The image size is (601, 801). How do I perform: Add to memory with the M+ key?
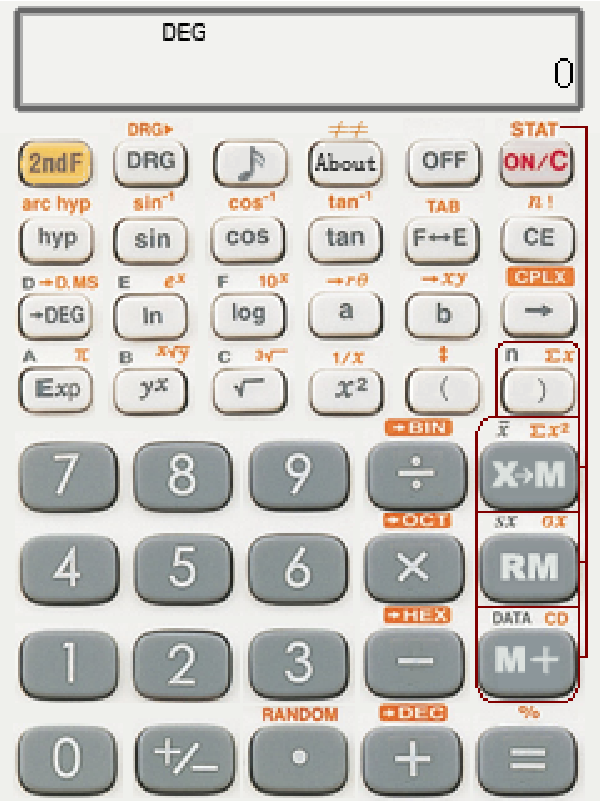coord(527,661)
